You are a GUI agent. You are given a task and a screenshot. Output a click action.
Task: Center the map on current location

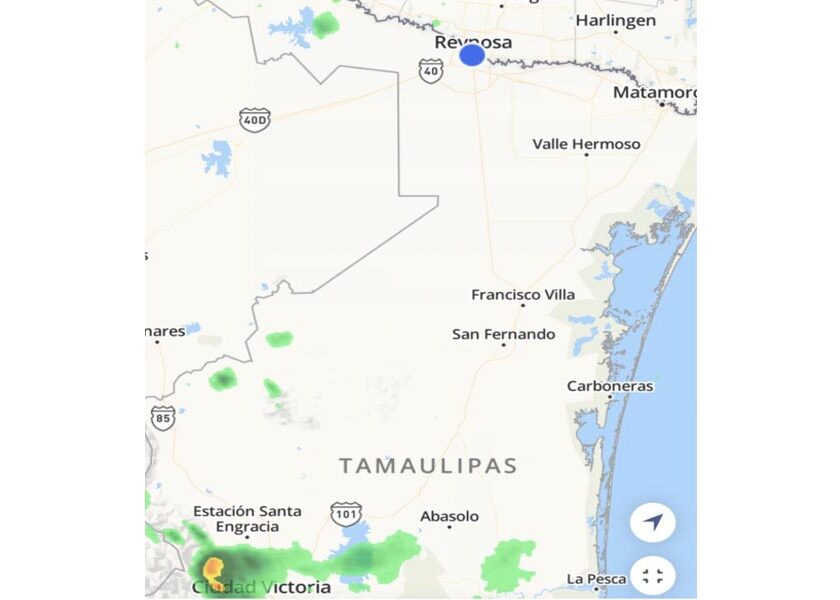tap(653, 522)
